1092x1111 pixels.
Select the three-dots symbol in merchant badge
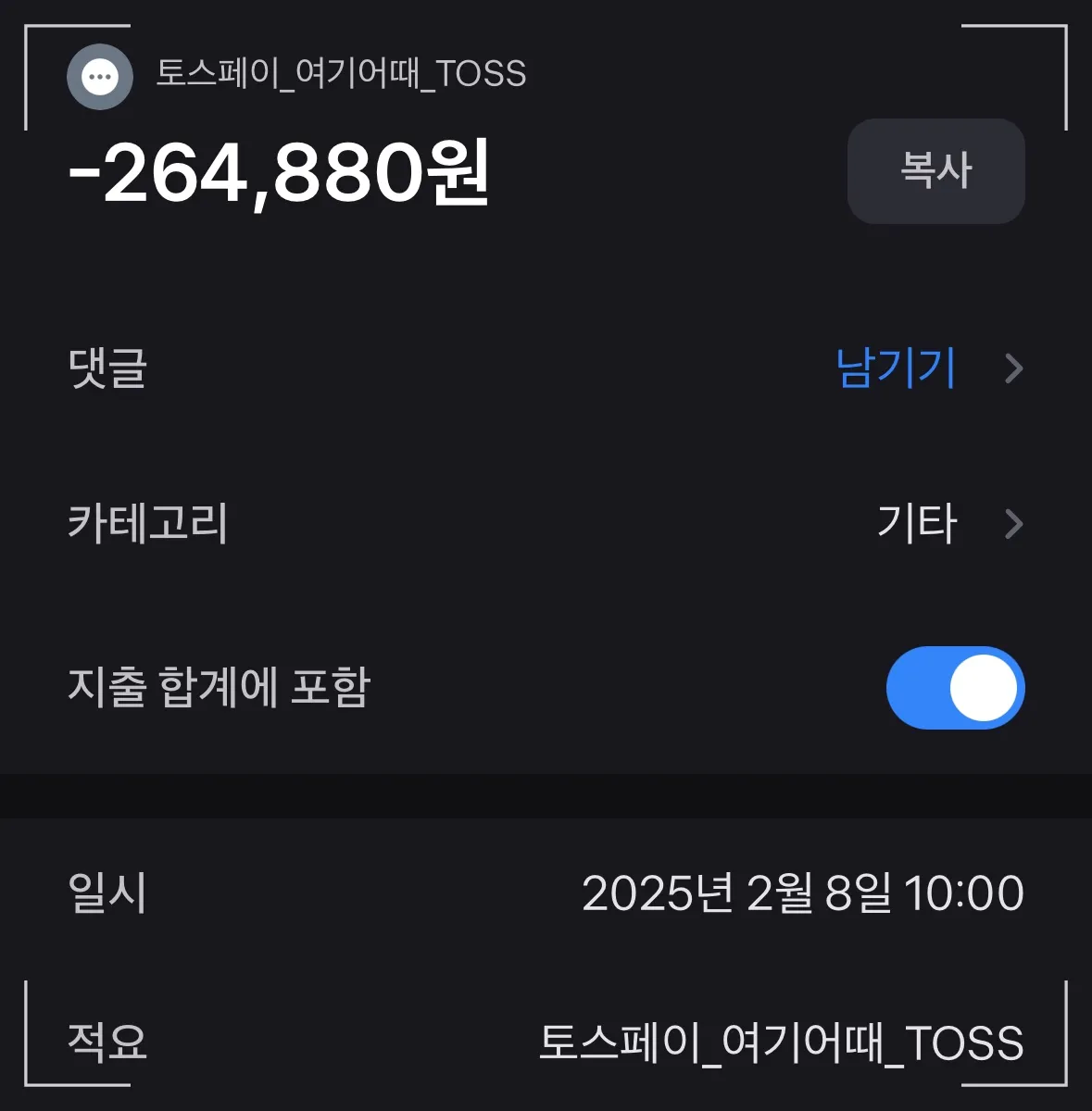99,76
